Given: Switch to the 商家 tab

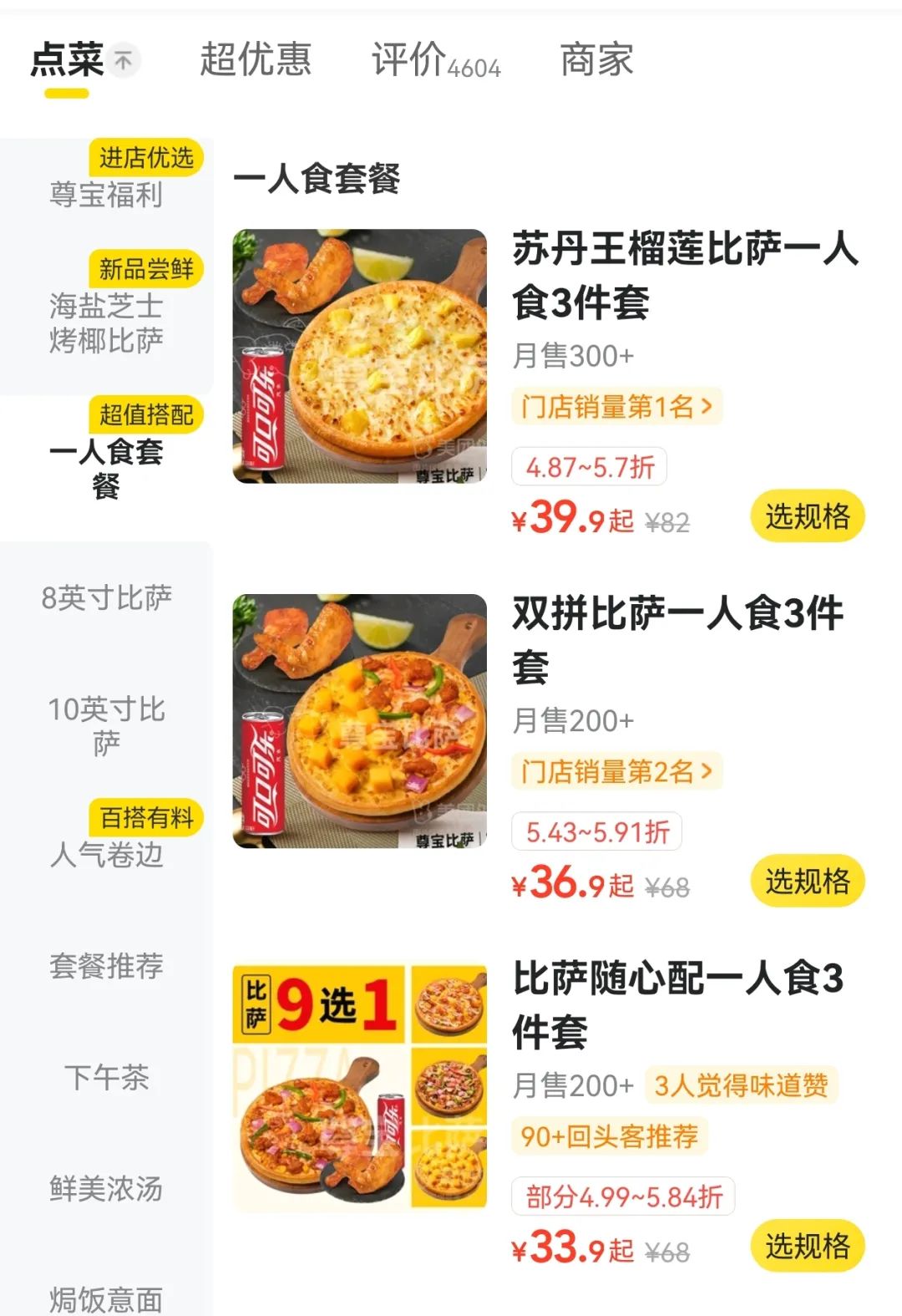Looking at the screenshot, I should click(596, 60).
